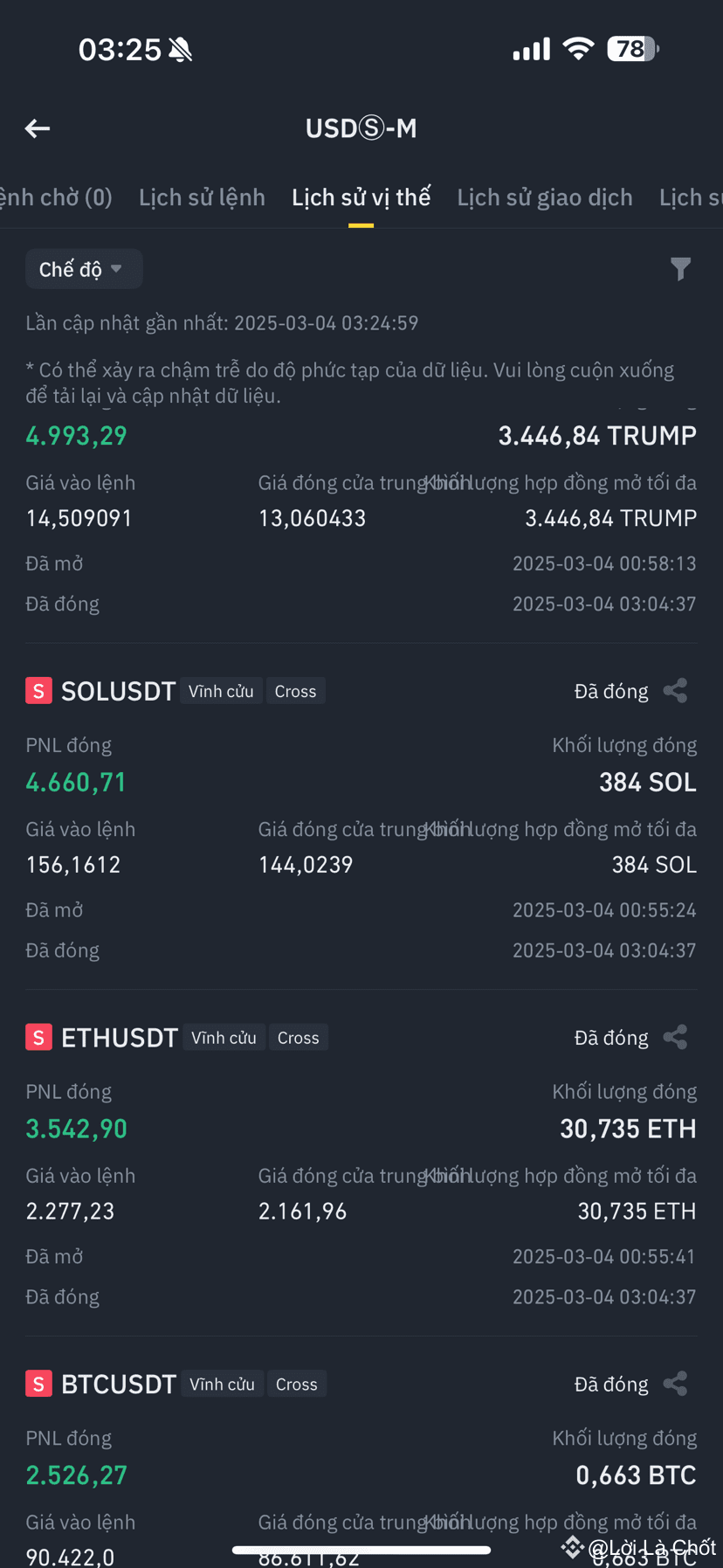Expand the Chế độ dropdown
Viewport: 723px width, 1568px height.
(x=83, y=269)
